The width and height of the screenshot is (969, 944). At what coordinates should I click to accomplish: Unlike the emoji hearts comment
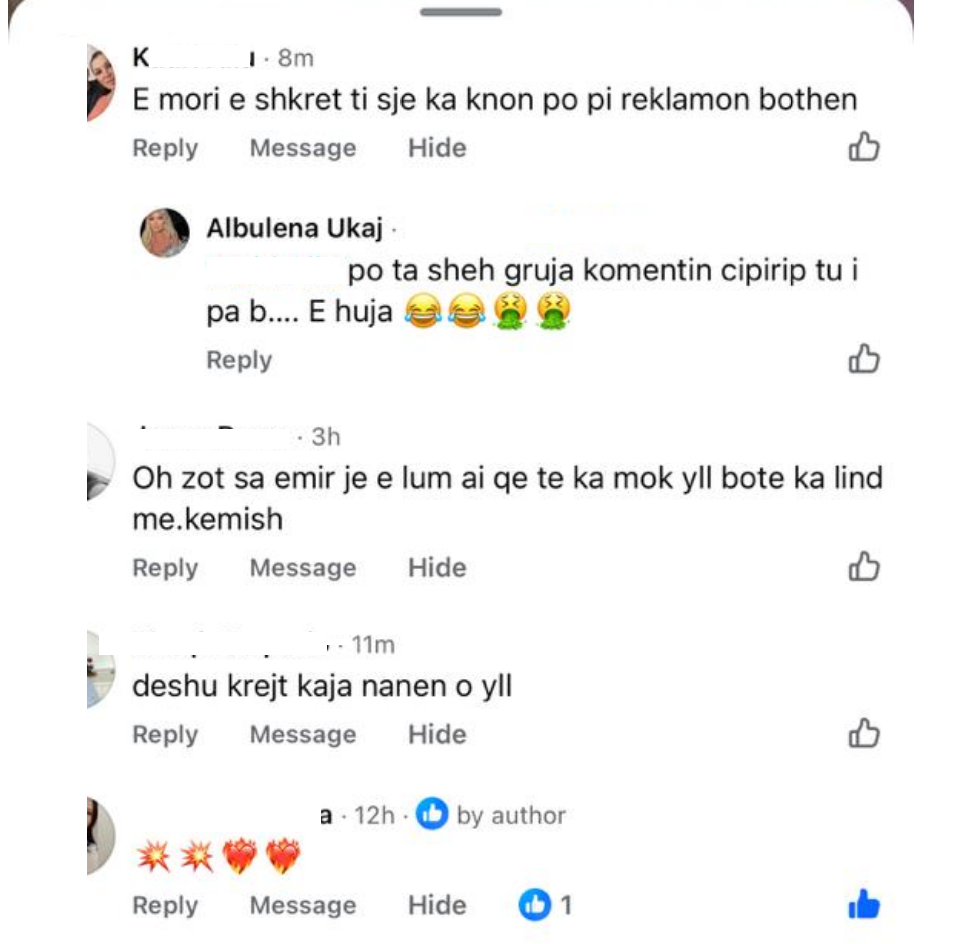pyautogui.click(x=864, y=906)
